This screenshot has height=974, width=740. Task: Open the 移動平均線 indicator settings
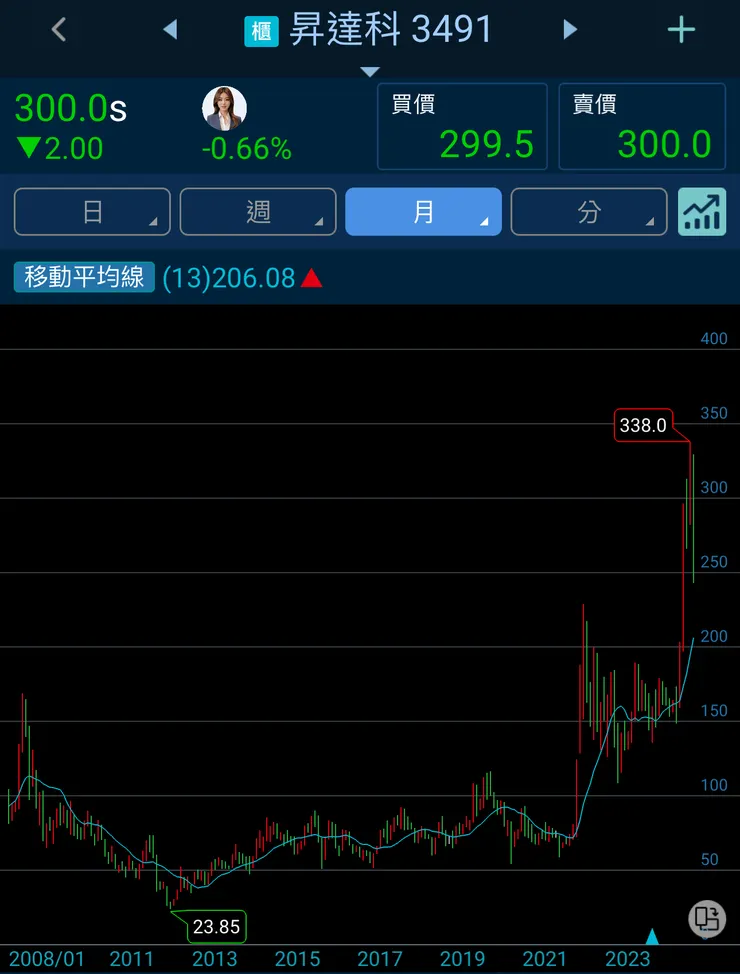pyautogui.click(x=84, y=277)
